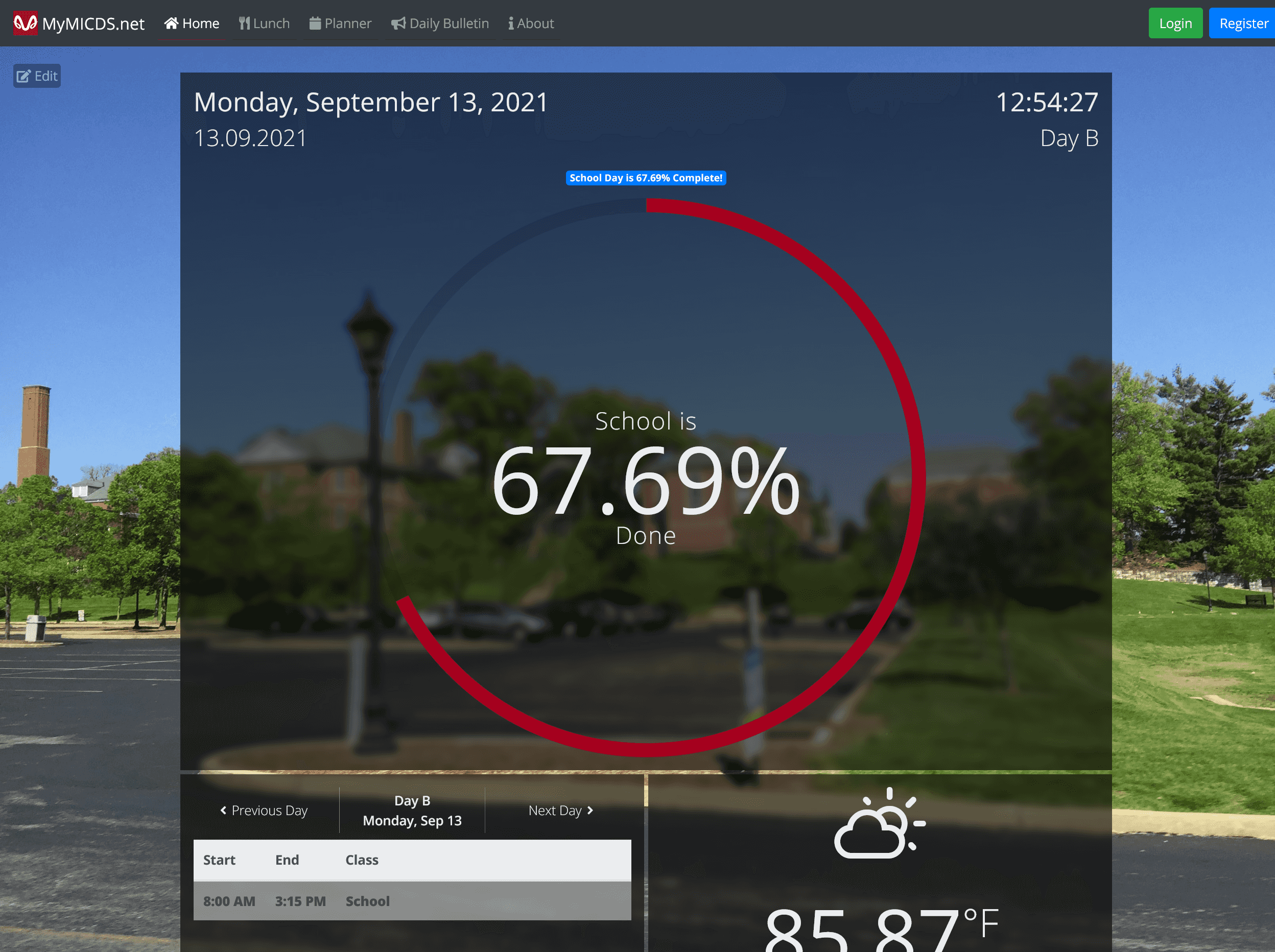
Task: Tap the green Login button
Action: (x=1175, y=23)
